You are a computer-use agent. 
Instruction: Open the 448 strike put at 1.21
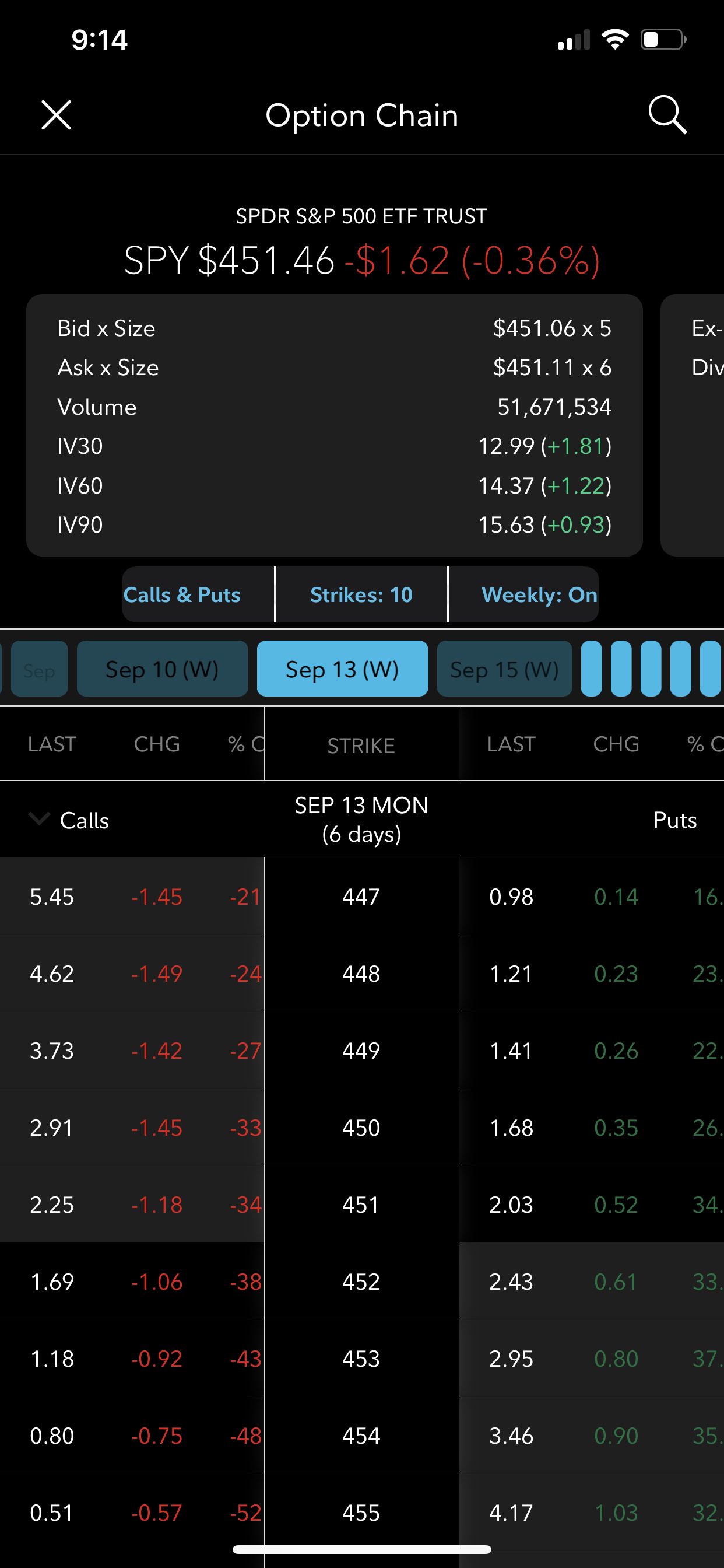click(511, 974)
